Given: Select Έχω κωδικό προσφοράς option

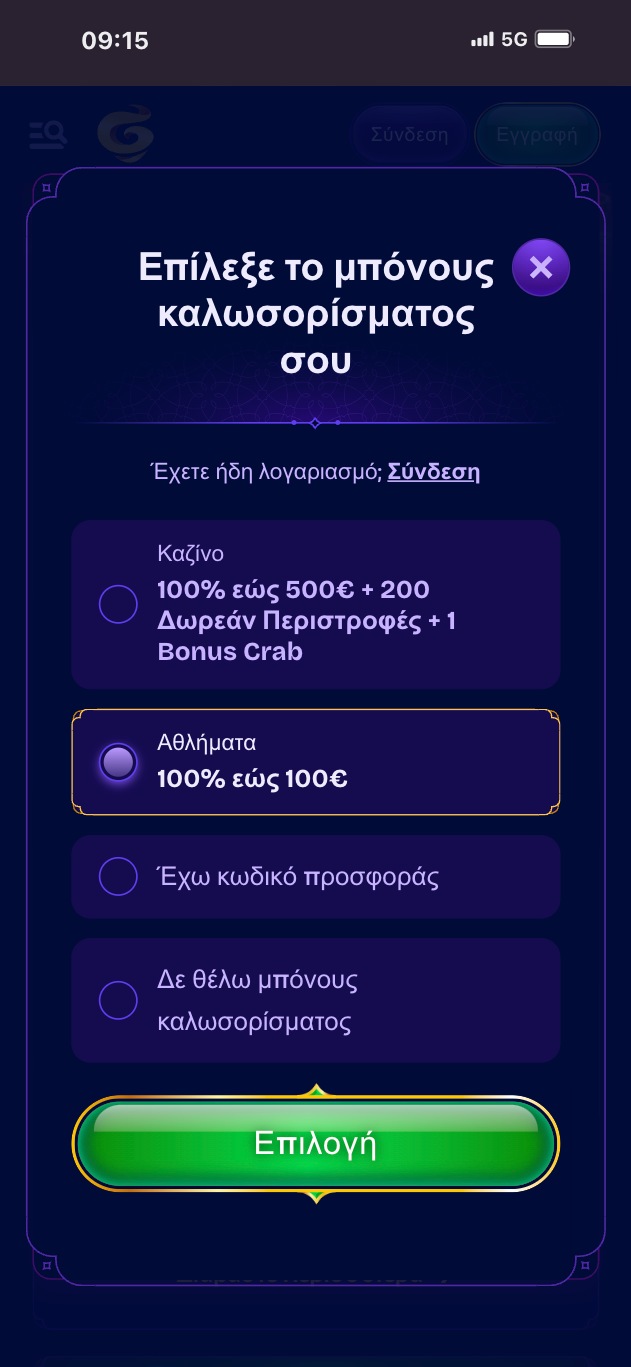Looking at the screenshot, I should 118,877.
